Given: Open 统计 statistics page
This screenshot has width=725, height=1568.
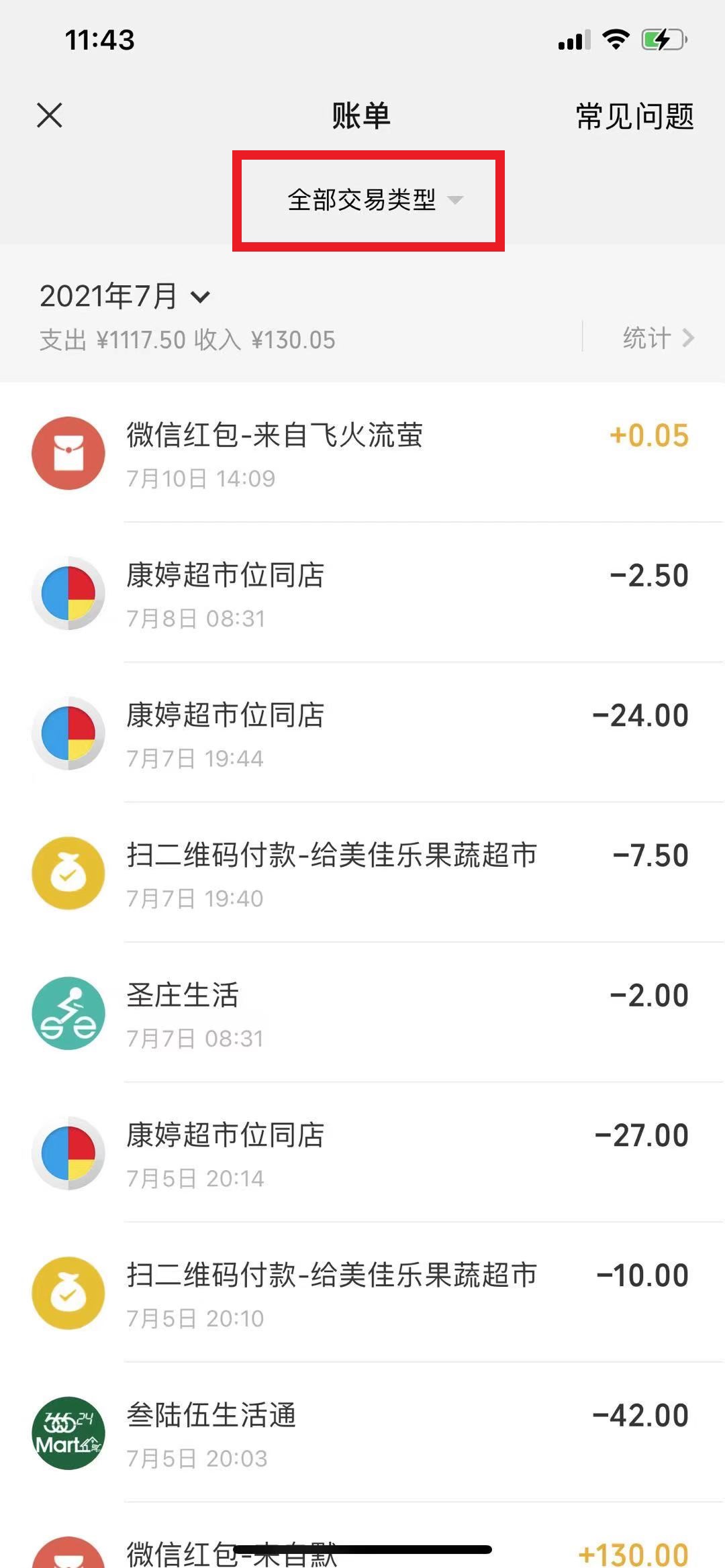Looking at the screenshot, I should coord(657,337).
